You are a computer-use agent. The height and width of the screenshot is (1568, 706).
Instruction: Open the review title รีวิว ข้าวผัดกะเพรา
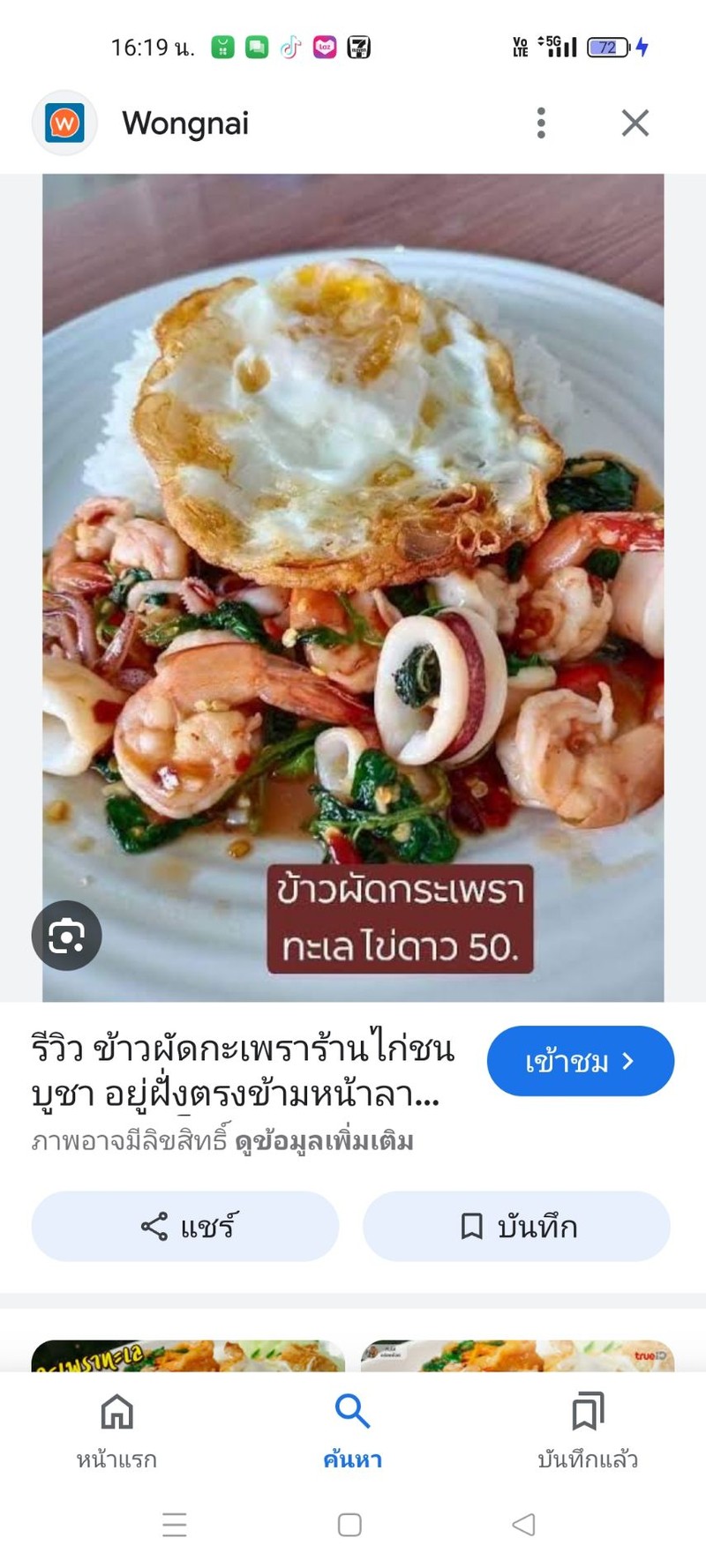(243, 1071)
